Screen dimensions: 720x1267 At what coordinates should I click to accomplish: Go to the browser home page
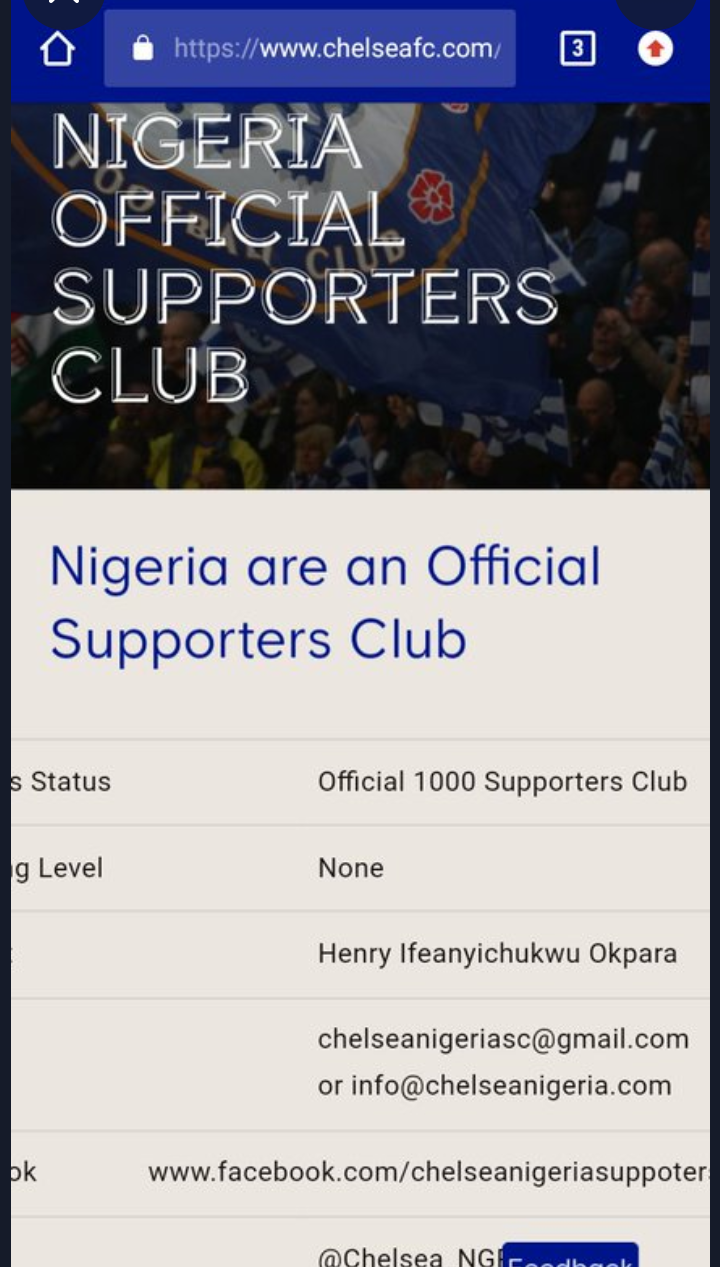[58, 48]
